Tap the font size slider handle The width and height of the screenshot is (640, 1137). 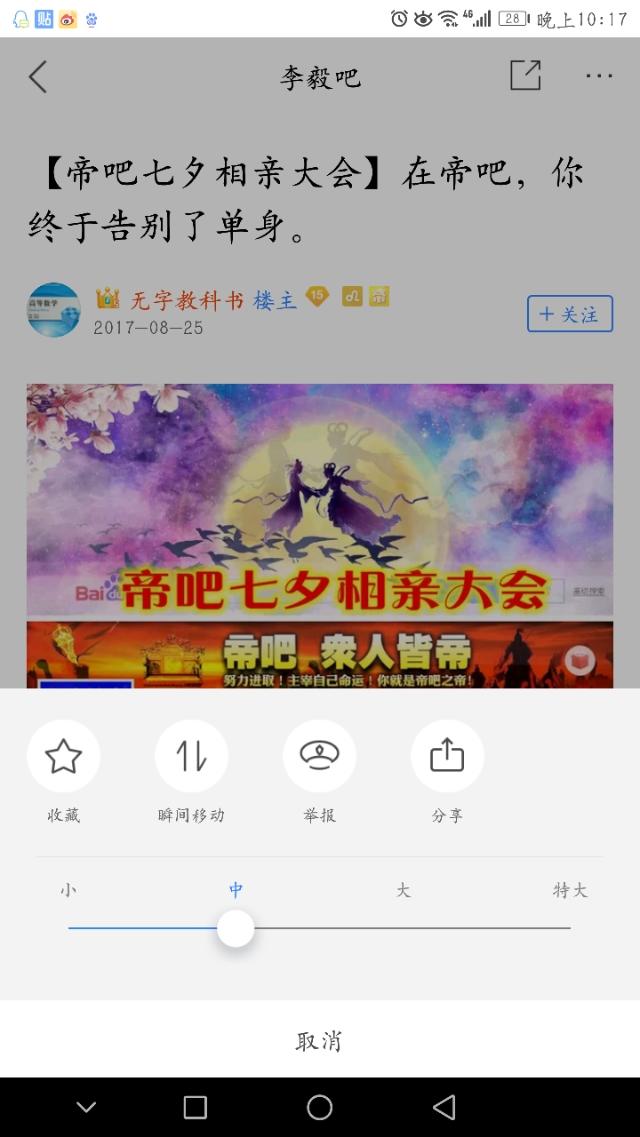click(236, 928)
